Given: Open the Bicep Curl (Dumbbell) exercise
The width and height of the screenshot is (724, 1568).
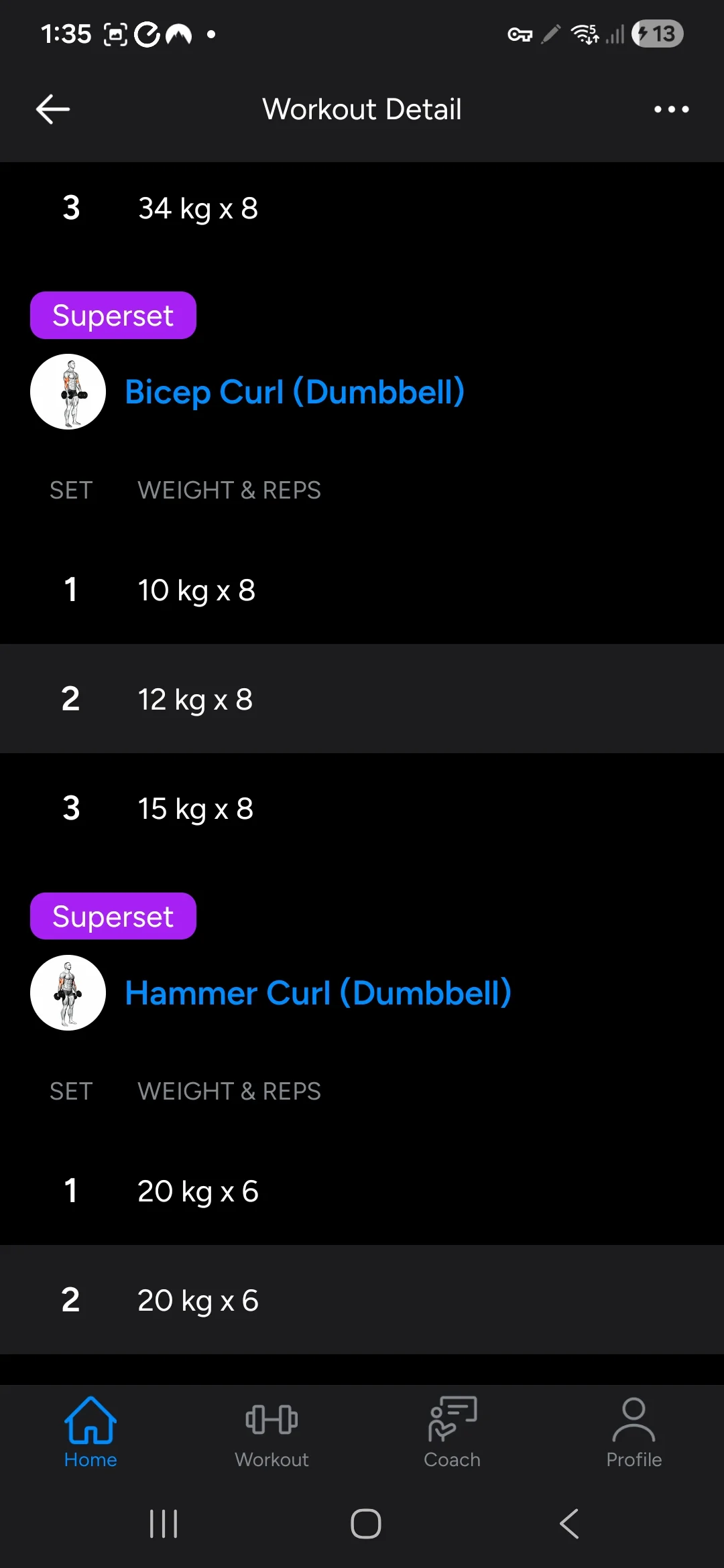Looking at the screenshot, I should pos(294,392).
